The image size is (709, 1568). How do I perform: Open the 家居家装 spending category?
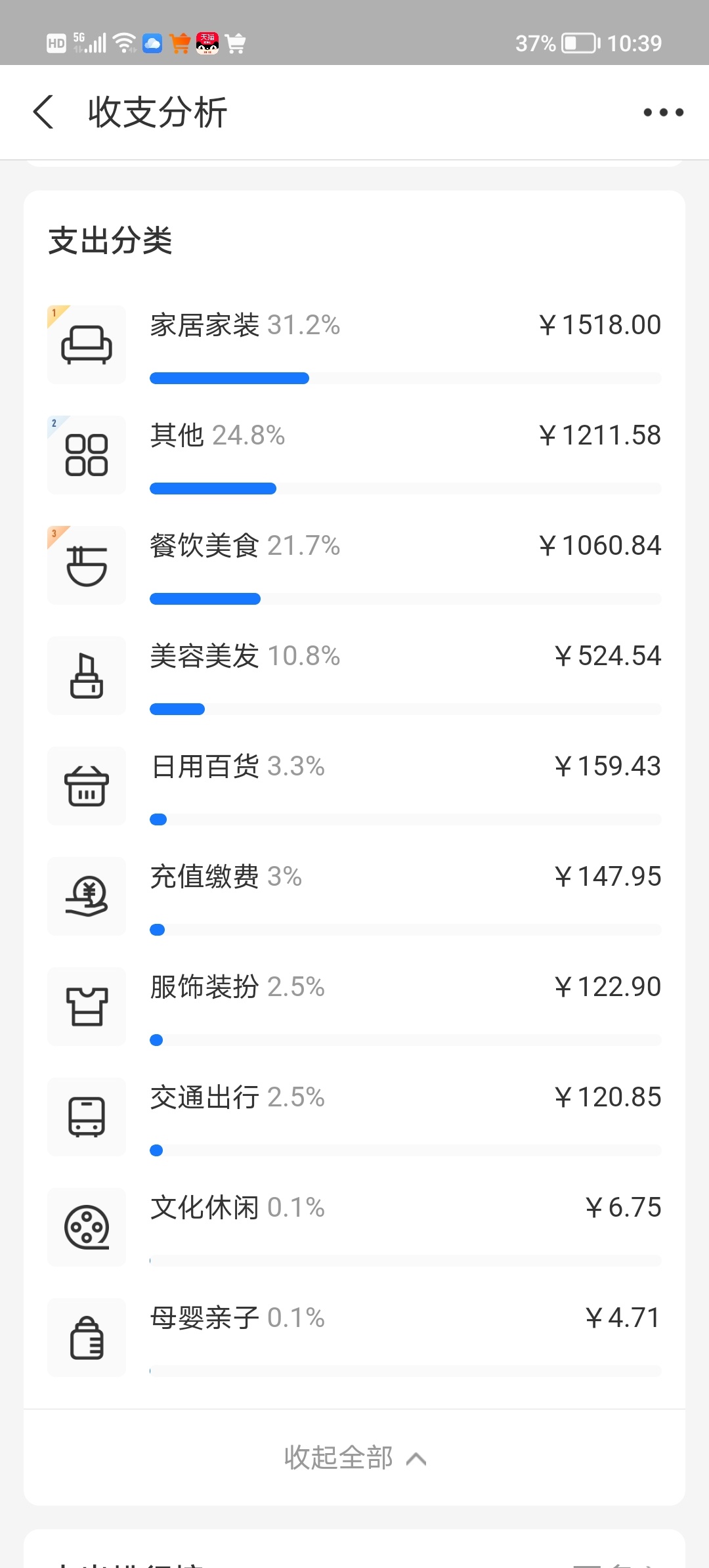(354, 345)
